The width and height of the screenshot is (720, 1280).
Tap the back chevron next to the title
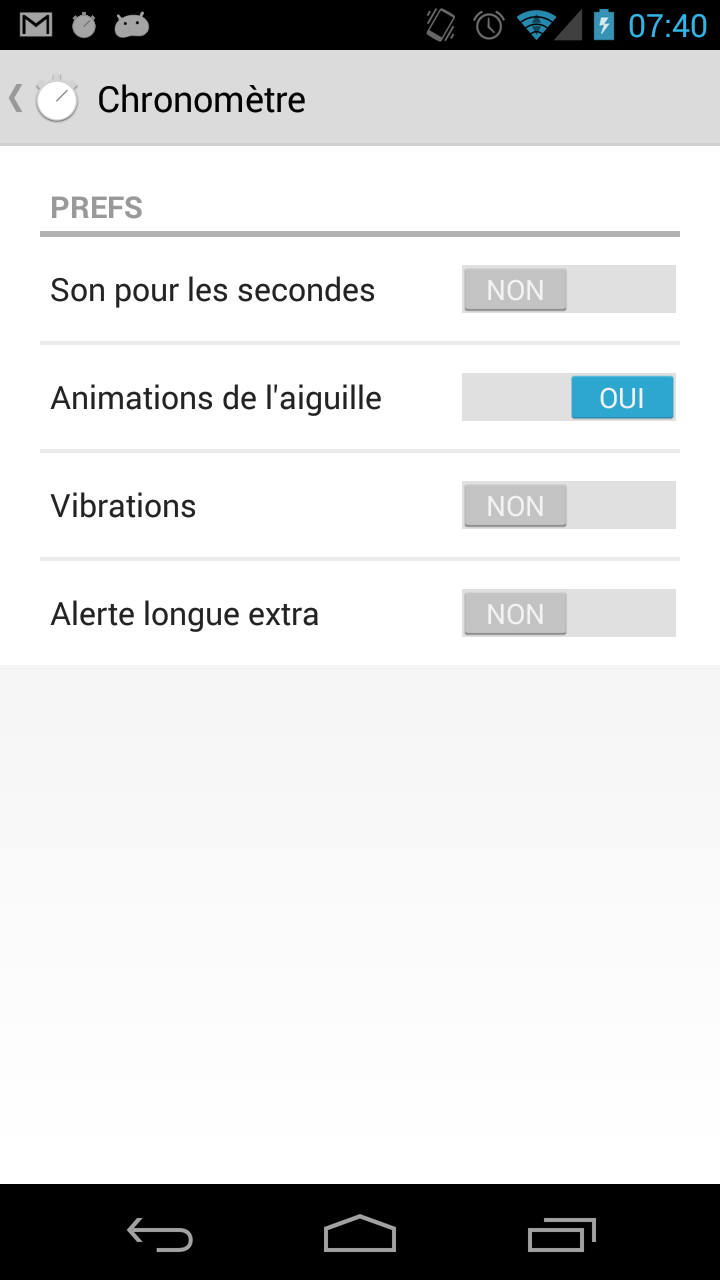click(14, 98)
